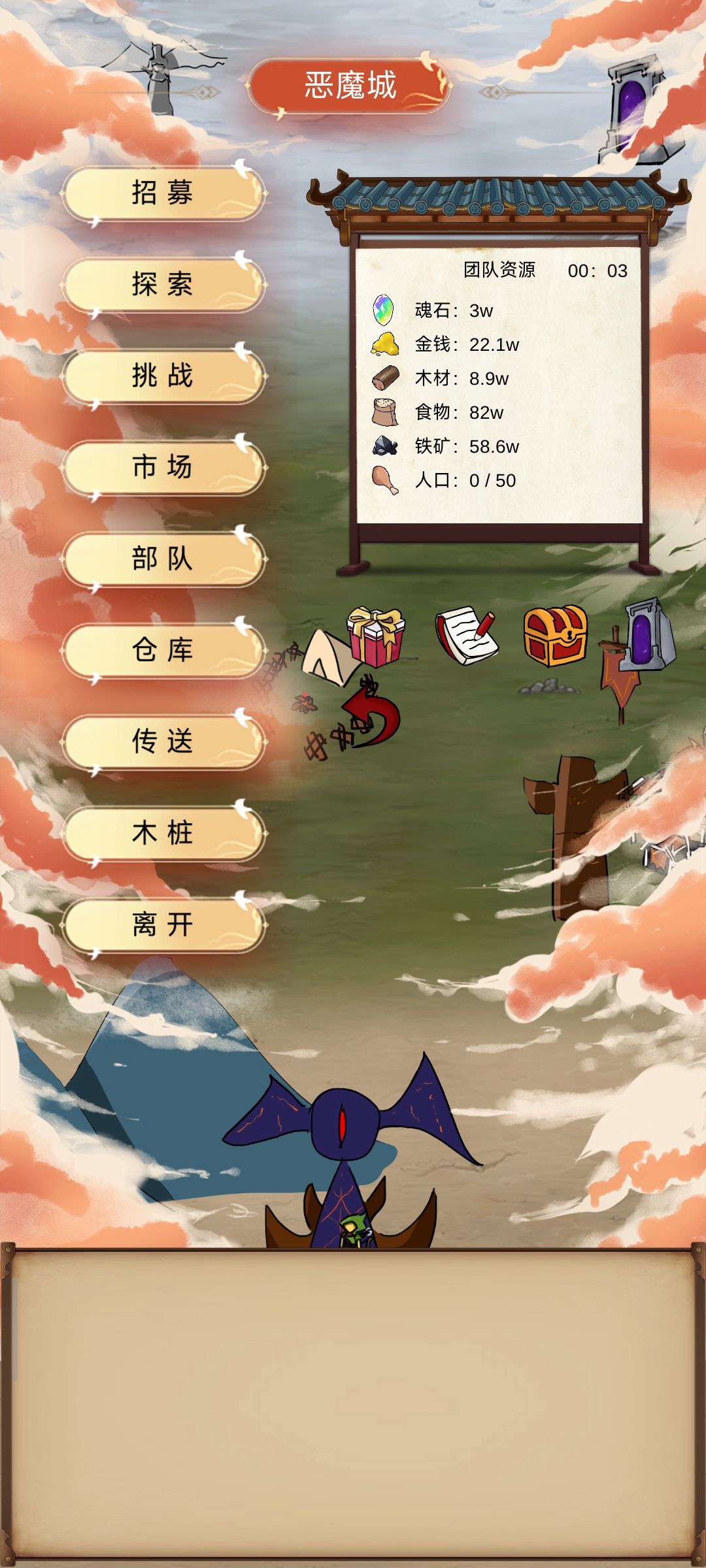Viewport: 706px width, 1568px height.
Task: View the 部队 troops screen
Action: pos(163,559)
